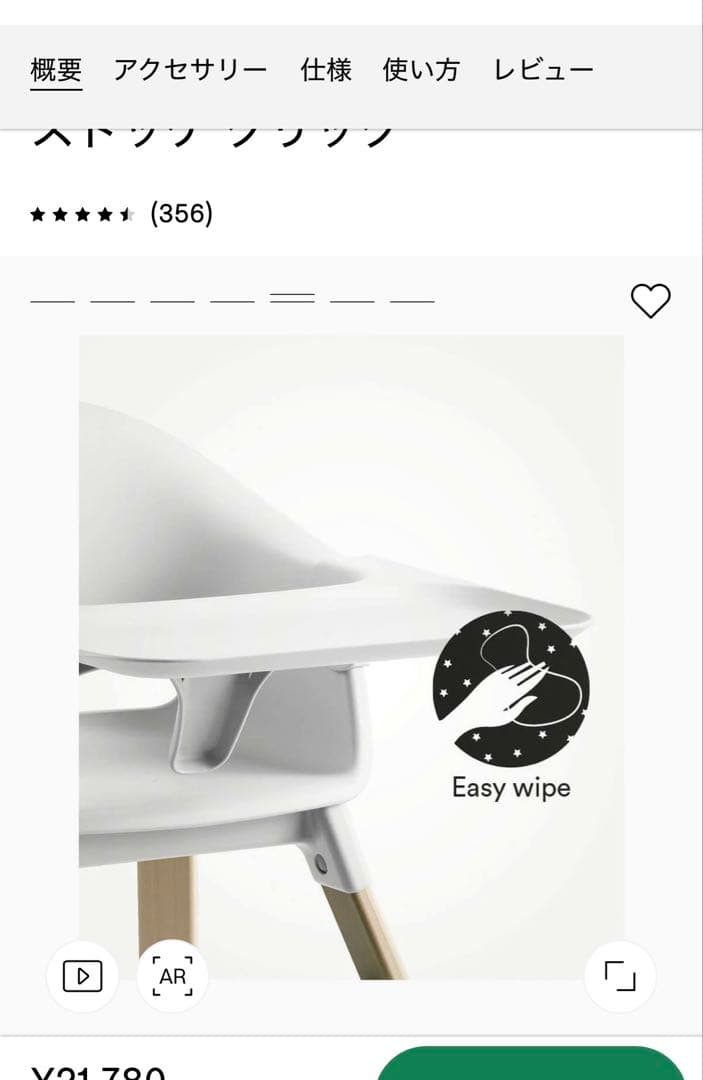Viewport: 703px width, 1080px height.
Task: Play the product video
Action: click(82, 976)
